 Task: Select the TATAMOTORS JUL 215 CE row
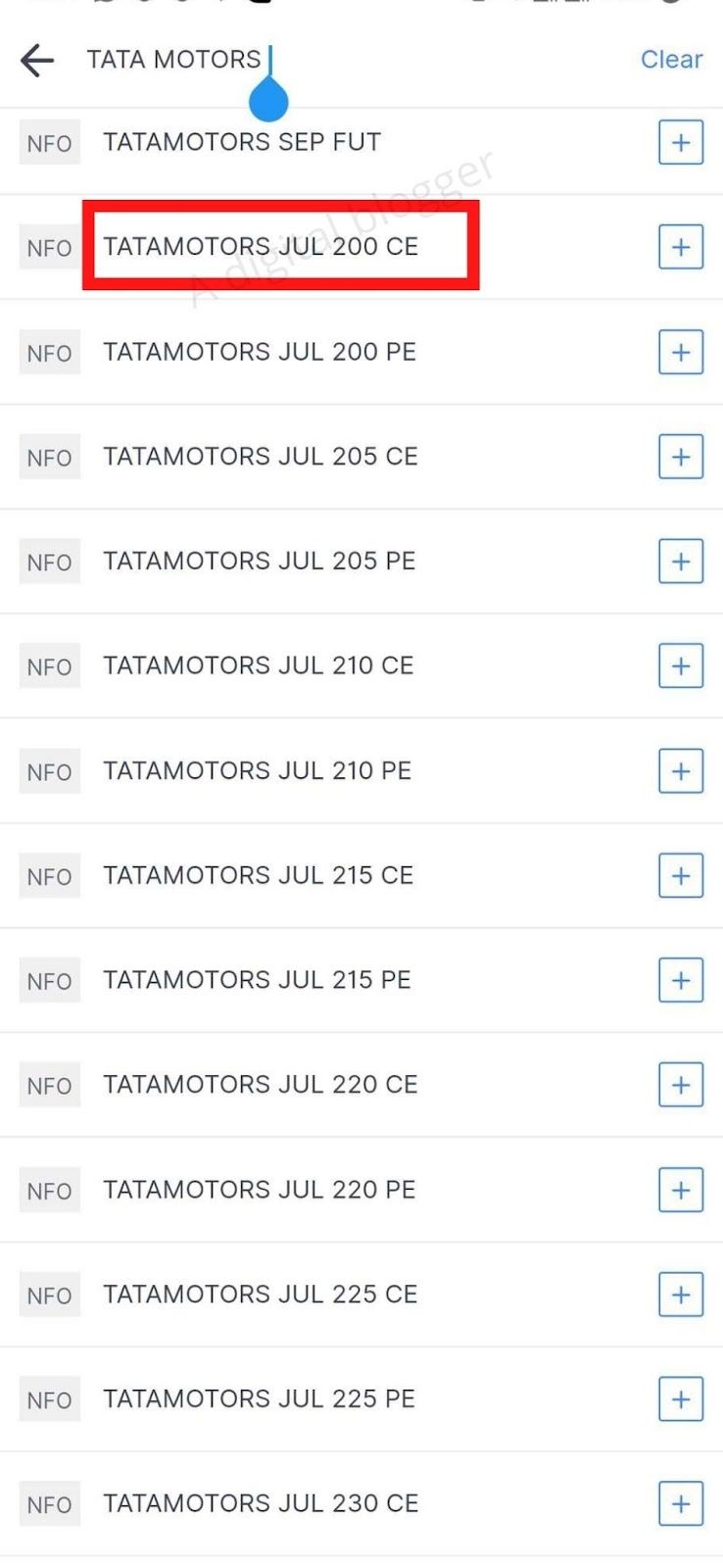pyautogui.click(x=259, y=875)
